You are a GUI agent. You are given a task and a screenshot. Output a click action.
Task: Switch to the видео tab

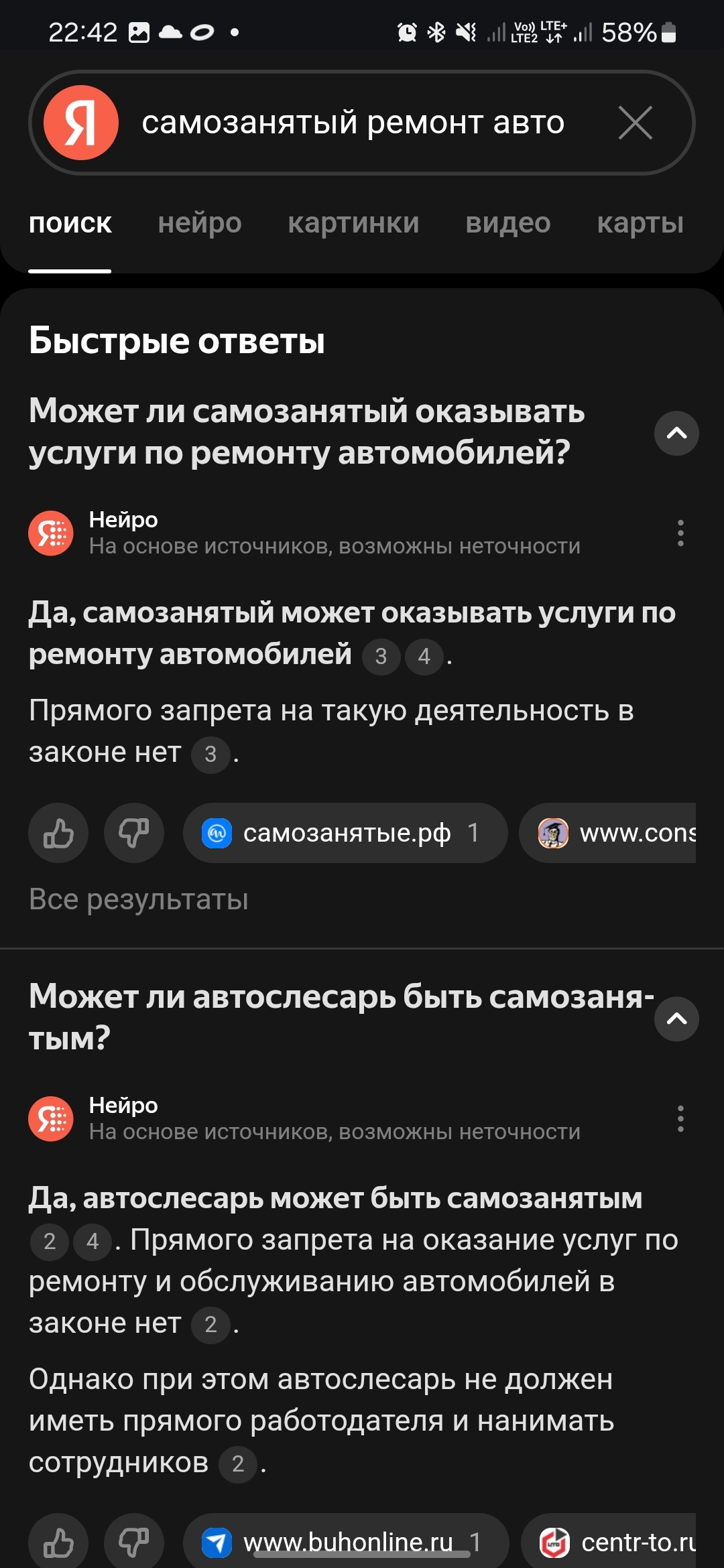click(507, 223)
